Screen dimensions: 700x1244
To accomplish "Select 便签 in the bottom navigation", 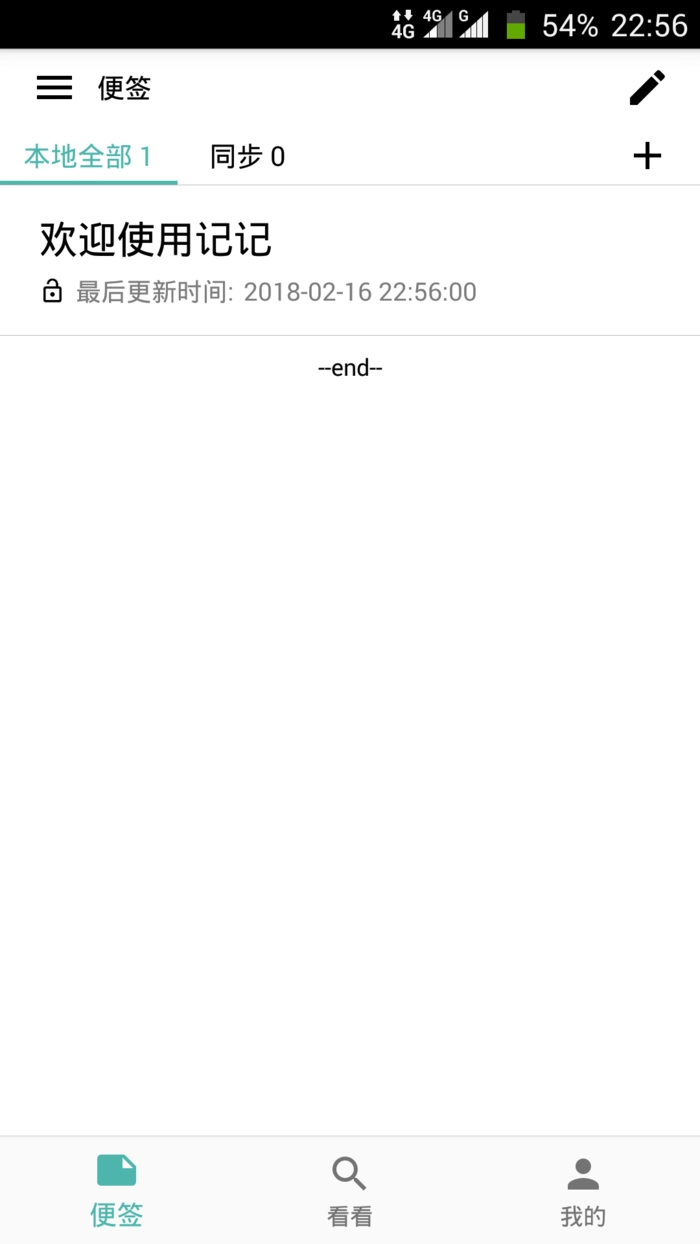I will (117, 1190).
